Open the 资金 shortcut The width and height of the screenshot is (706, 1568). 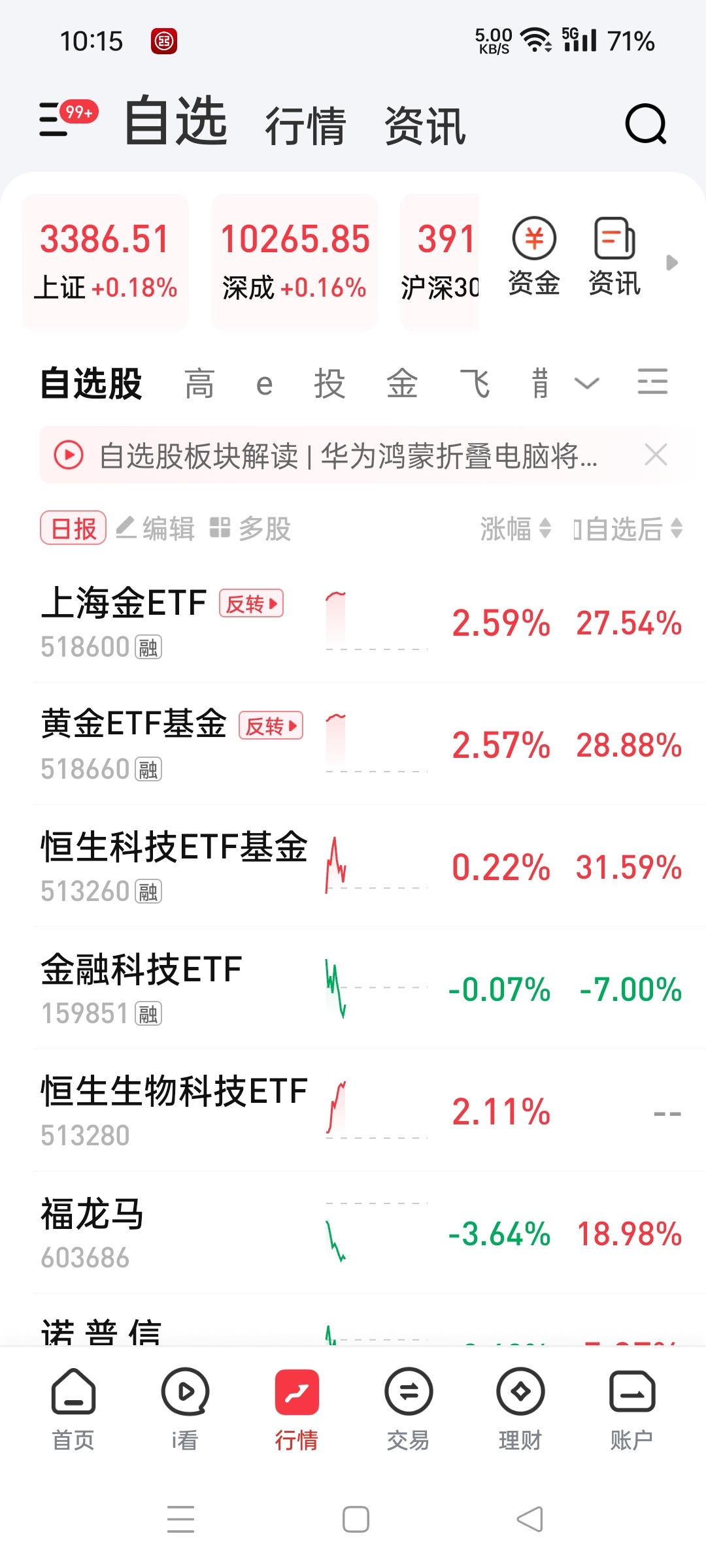pos(534,257)
